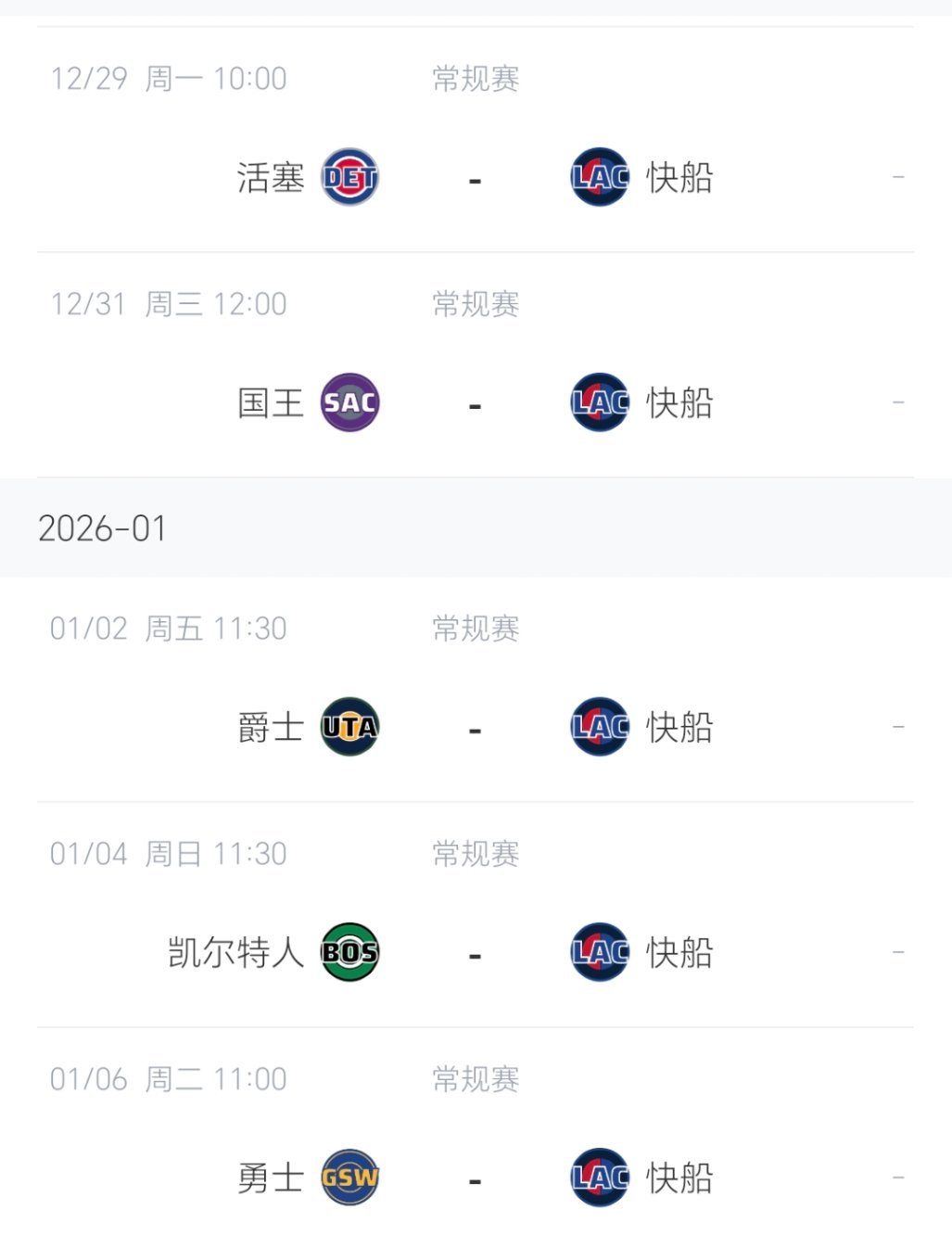
Task: Expand the dash control on the 12/31 Kings row
Action: (898, 401)
